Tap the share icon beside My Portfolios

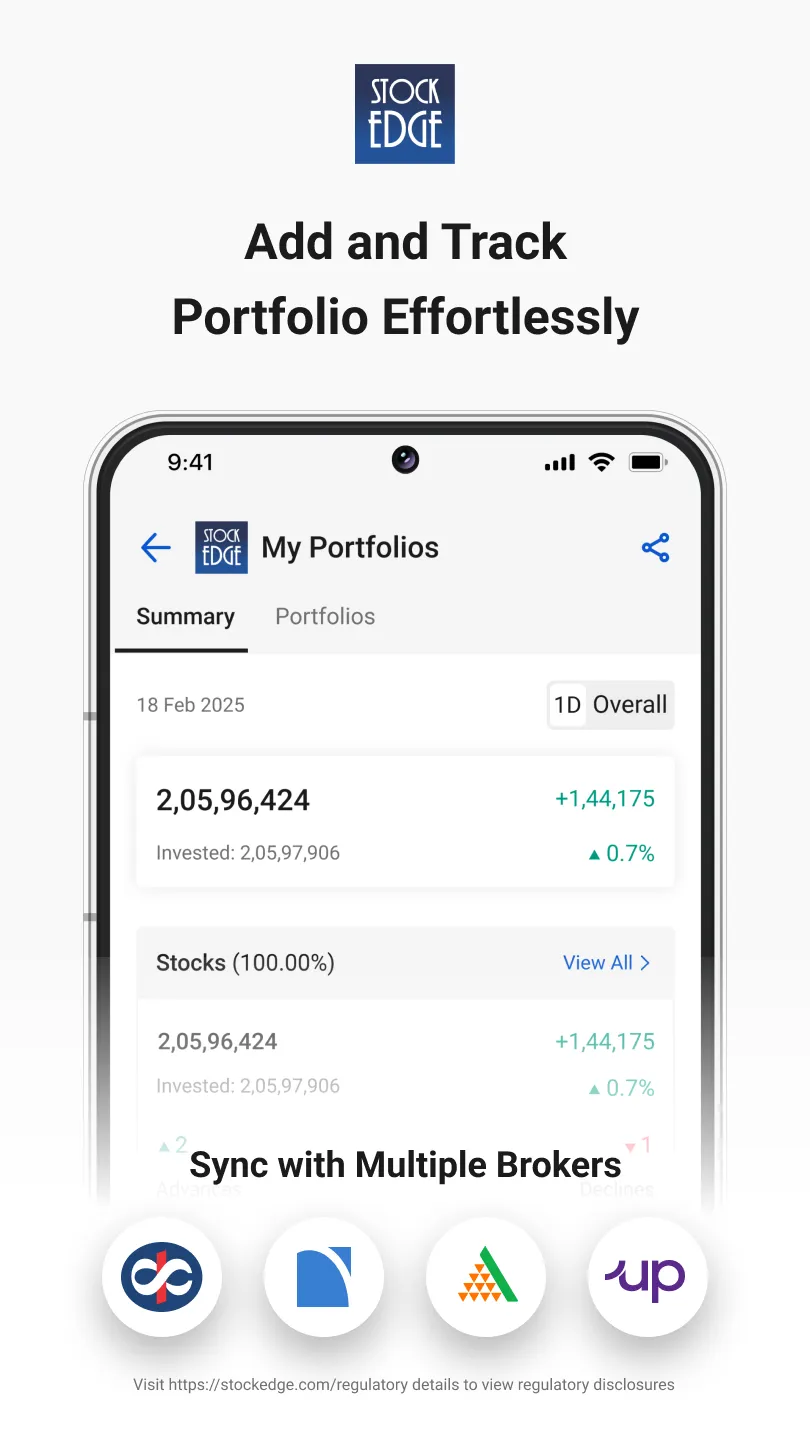tap(655, 547)
